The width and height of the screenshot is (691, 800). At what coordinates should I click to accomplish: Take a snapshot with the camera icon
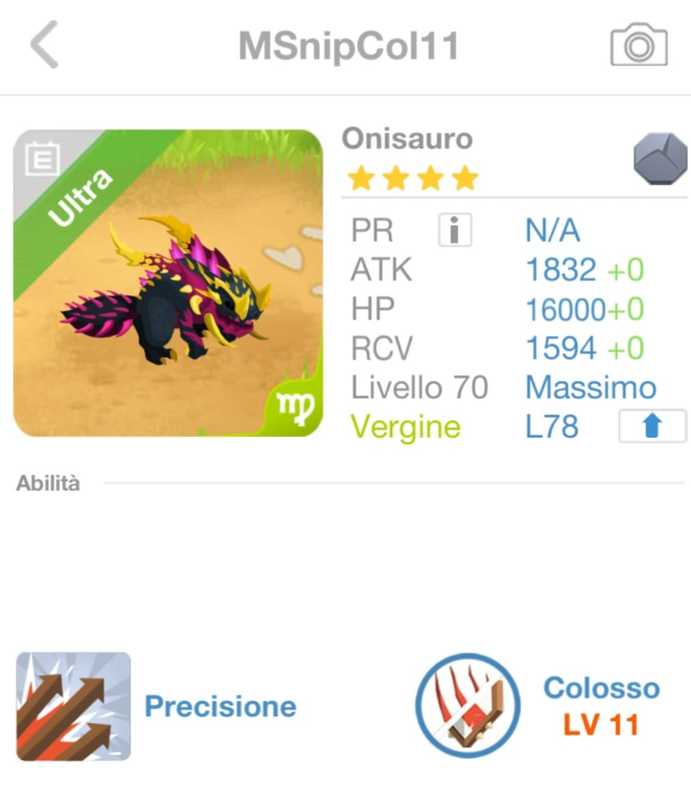[638, 45]
